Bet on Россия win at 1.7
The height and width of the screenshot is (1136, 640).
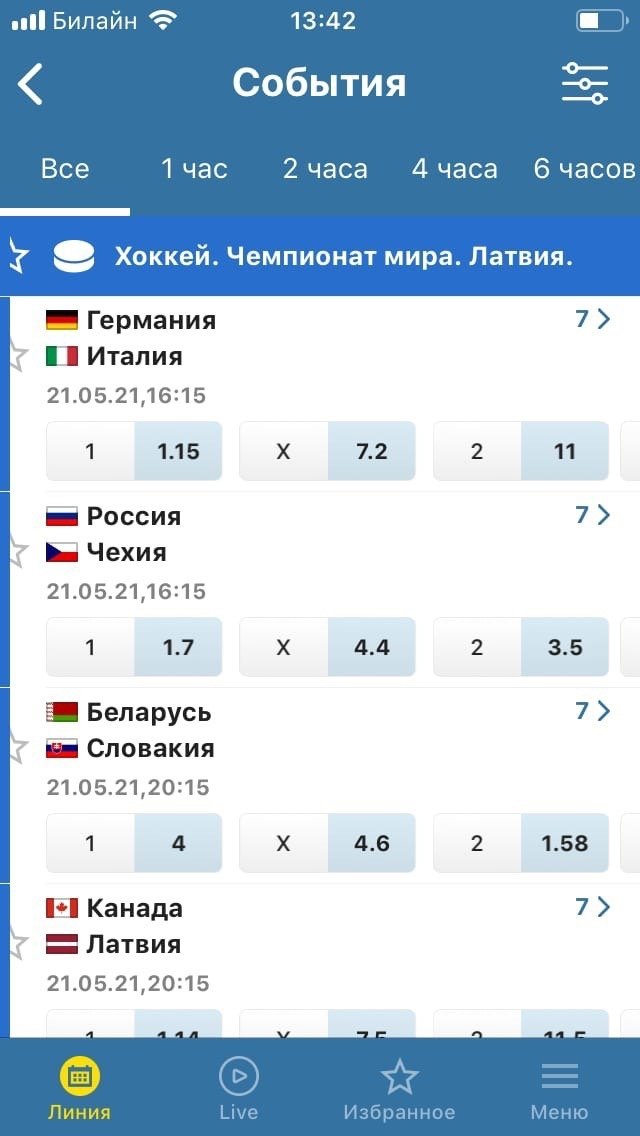pyautogui.click(x=135, y=647)
